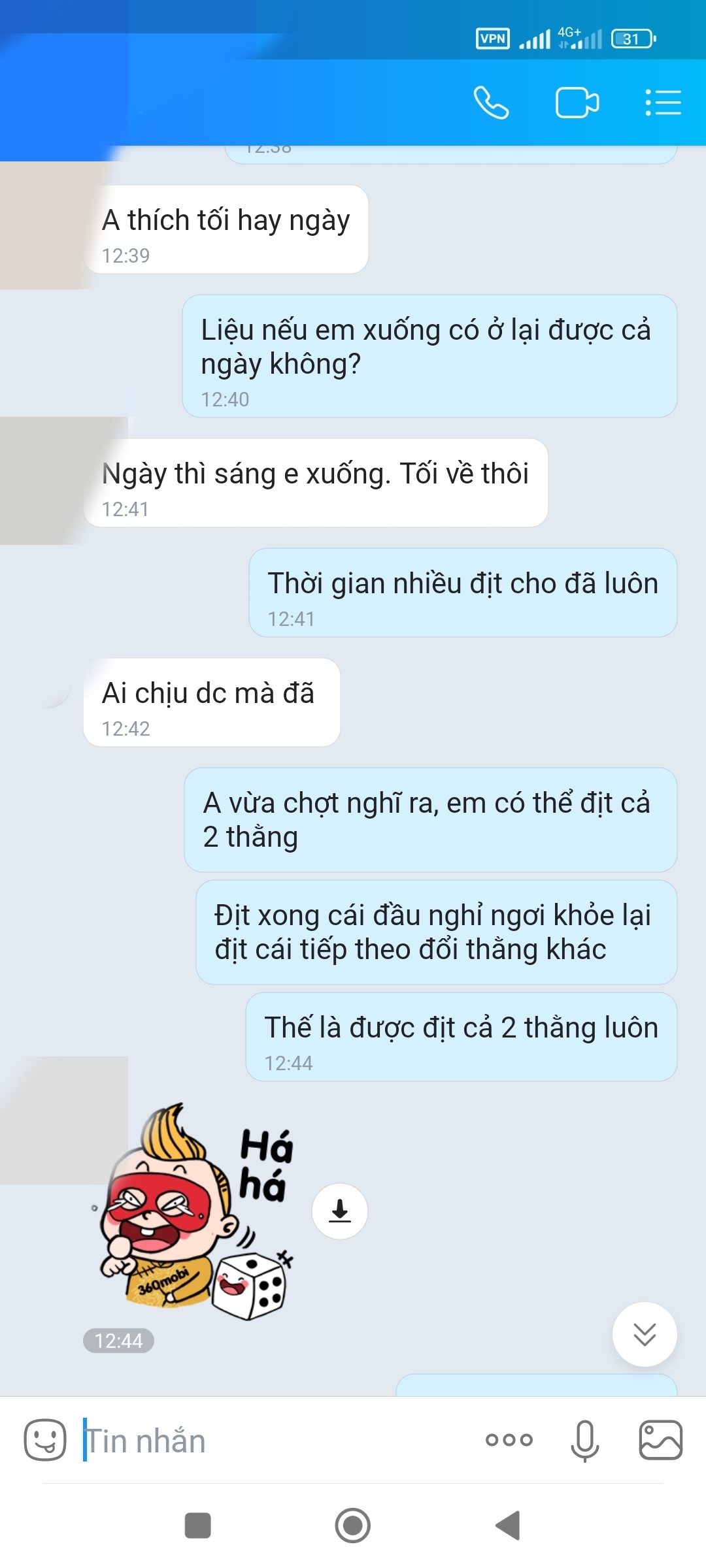Record a voice message
This screenshot has height=1568, width=706.
click(x=584, y=1440)
